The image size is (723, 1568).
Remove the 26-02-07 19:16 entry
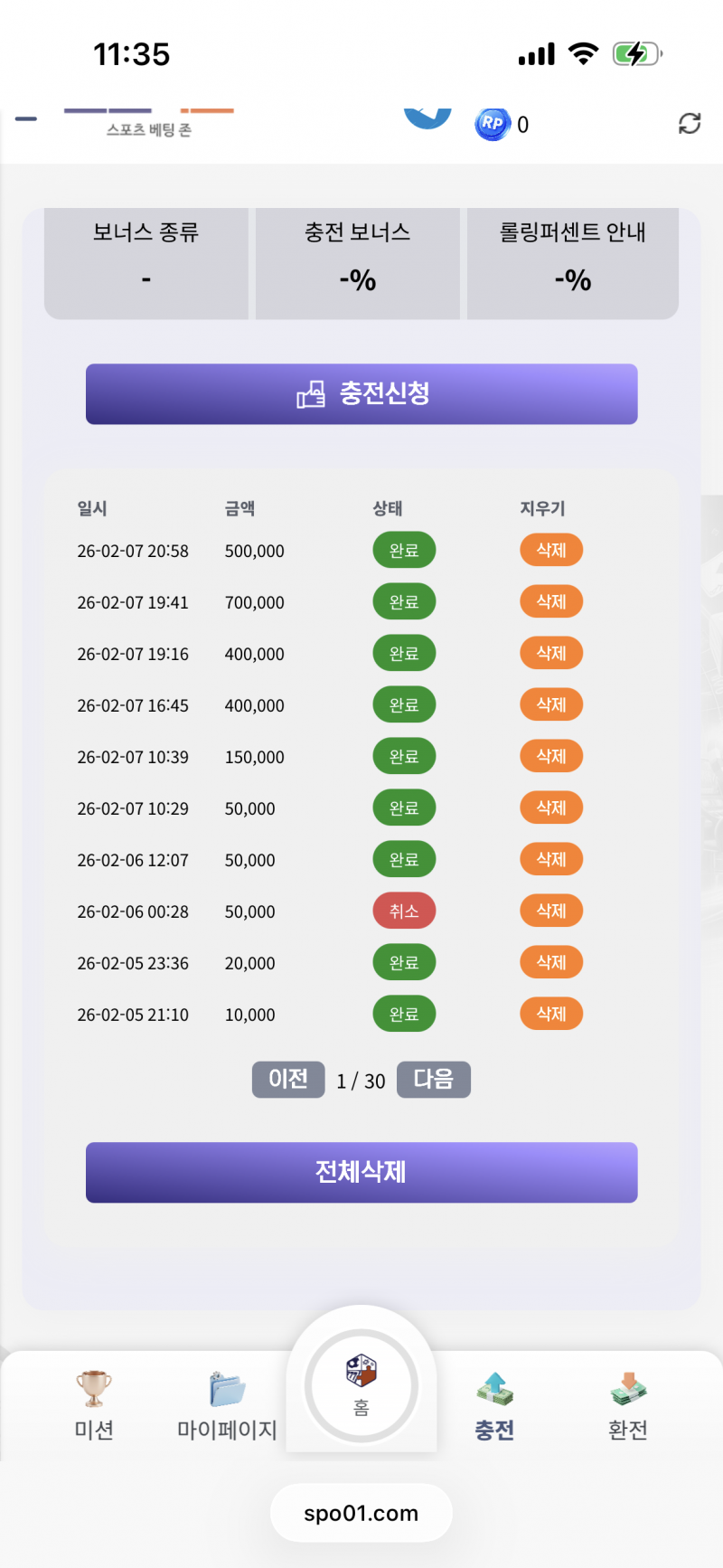coord(551,653)
